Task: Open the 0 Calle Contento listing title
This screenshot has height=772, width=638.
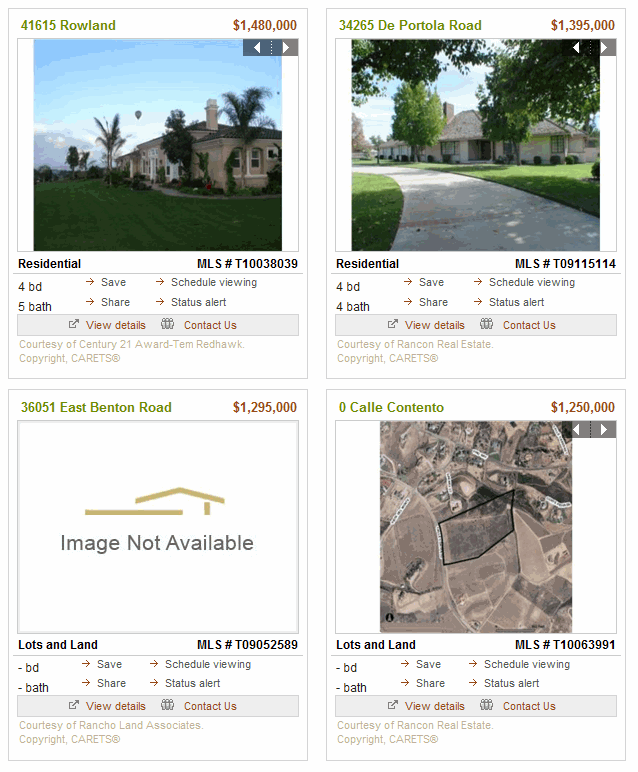Action: (391, 407)
